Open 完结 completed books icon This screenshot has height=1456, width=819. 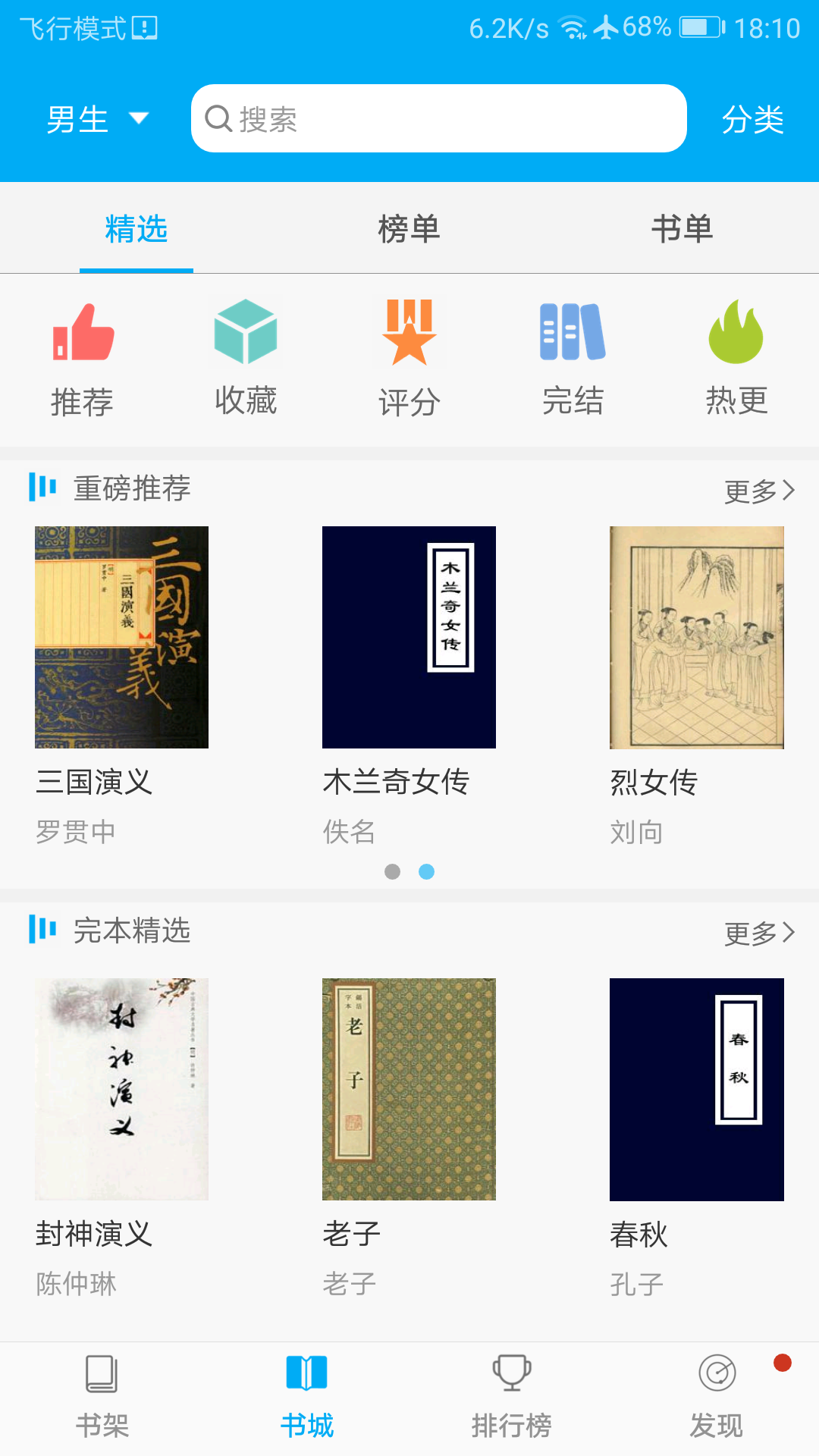point(573,331)
